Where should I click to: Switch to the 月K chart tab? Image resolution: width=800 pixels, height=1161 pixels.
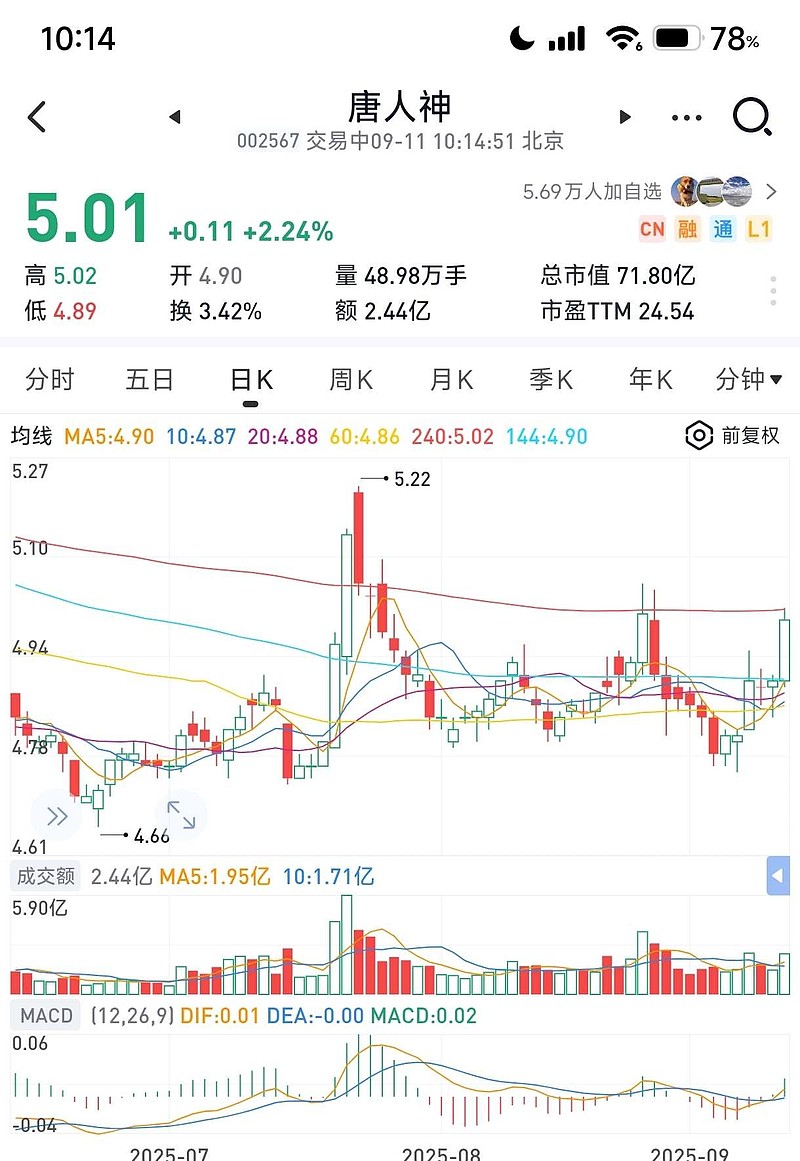coord(451,380)
